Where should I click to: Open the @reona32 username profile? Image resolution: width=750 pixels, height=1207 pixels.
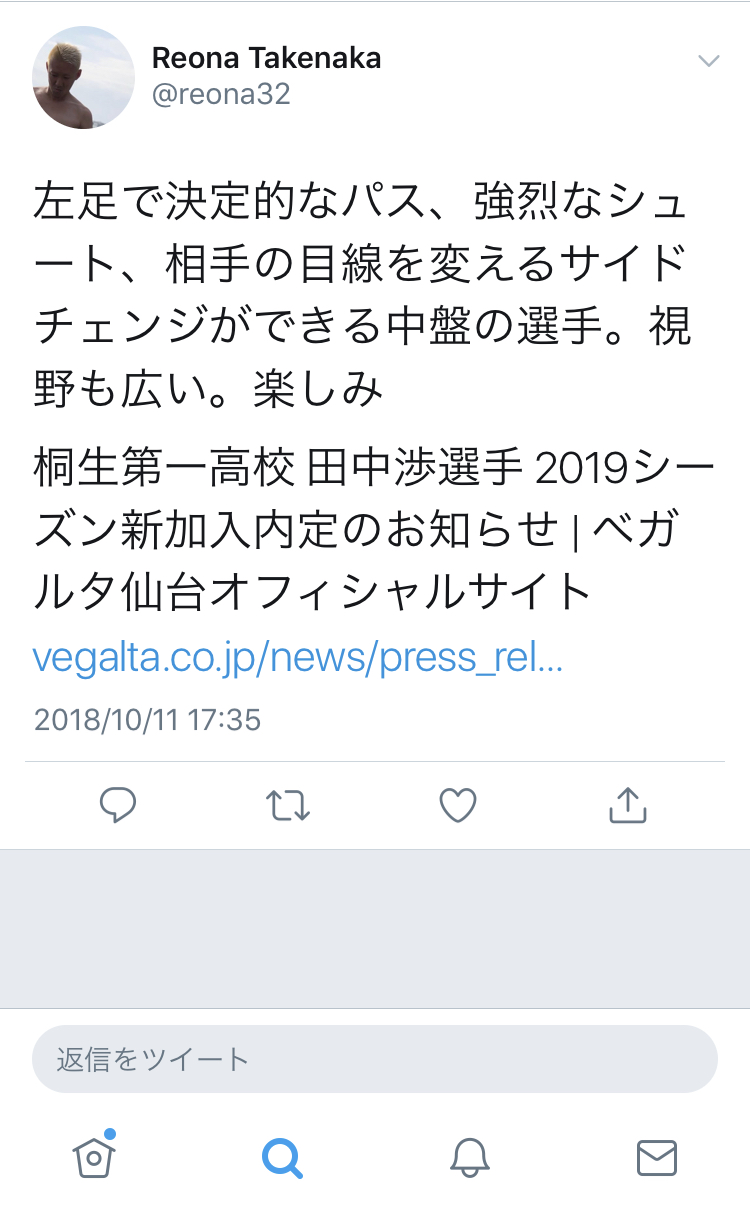tap(220, 94)
